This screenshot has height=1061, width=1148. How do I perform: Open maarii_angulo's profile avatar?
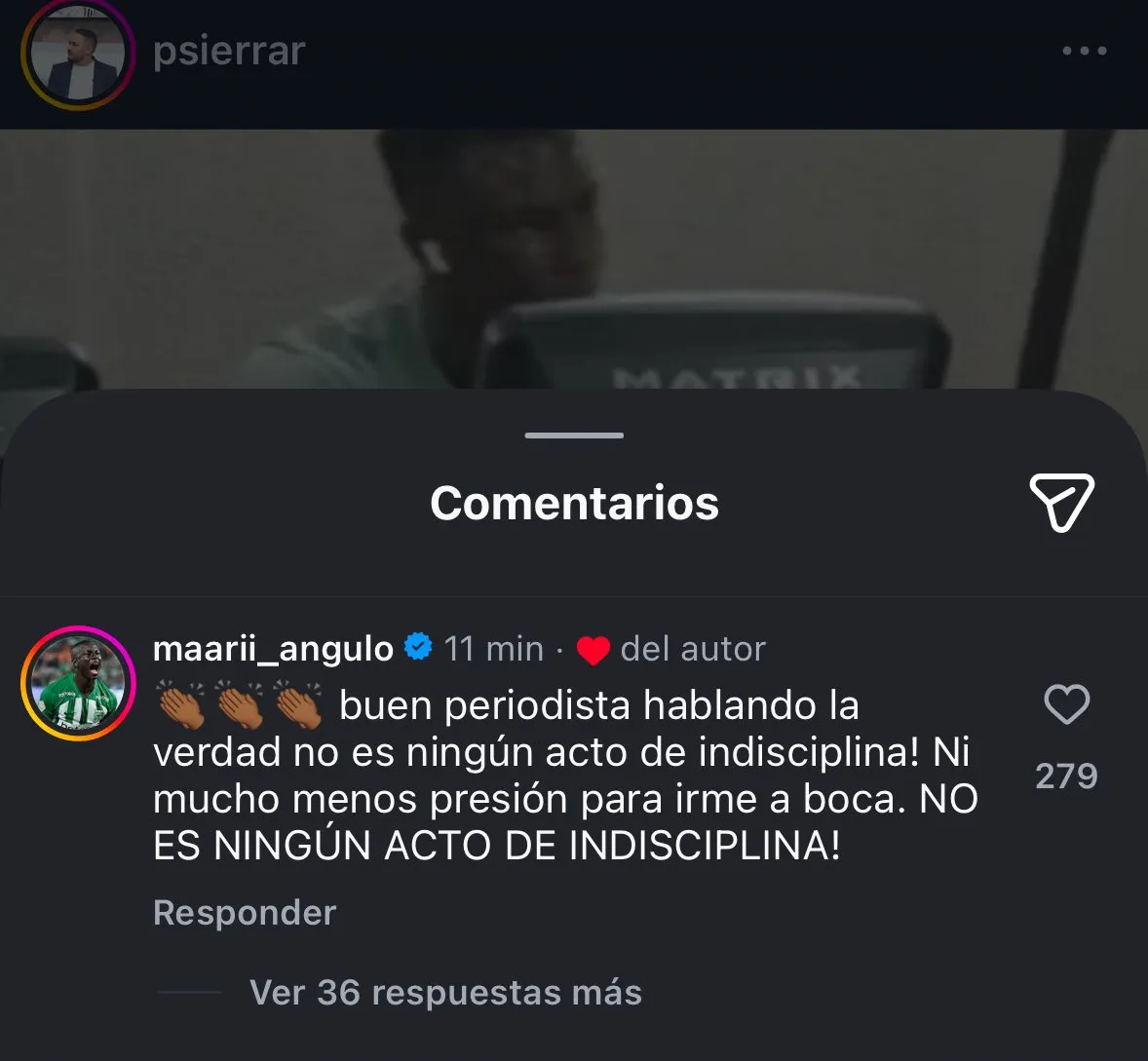tap(78, 684)
